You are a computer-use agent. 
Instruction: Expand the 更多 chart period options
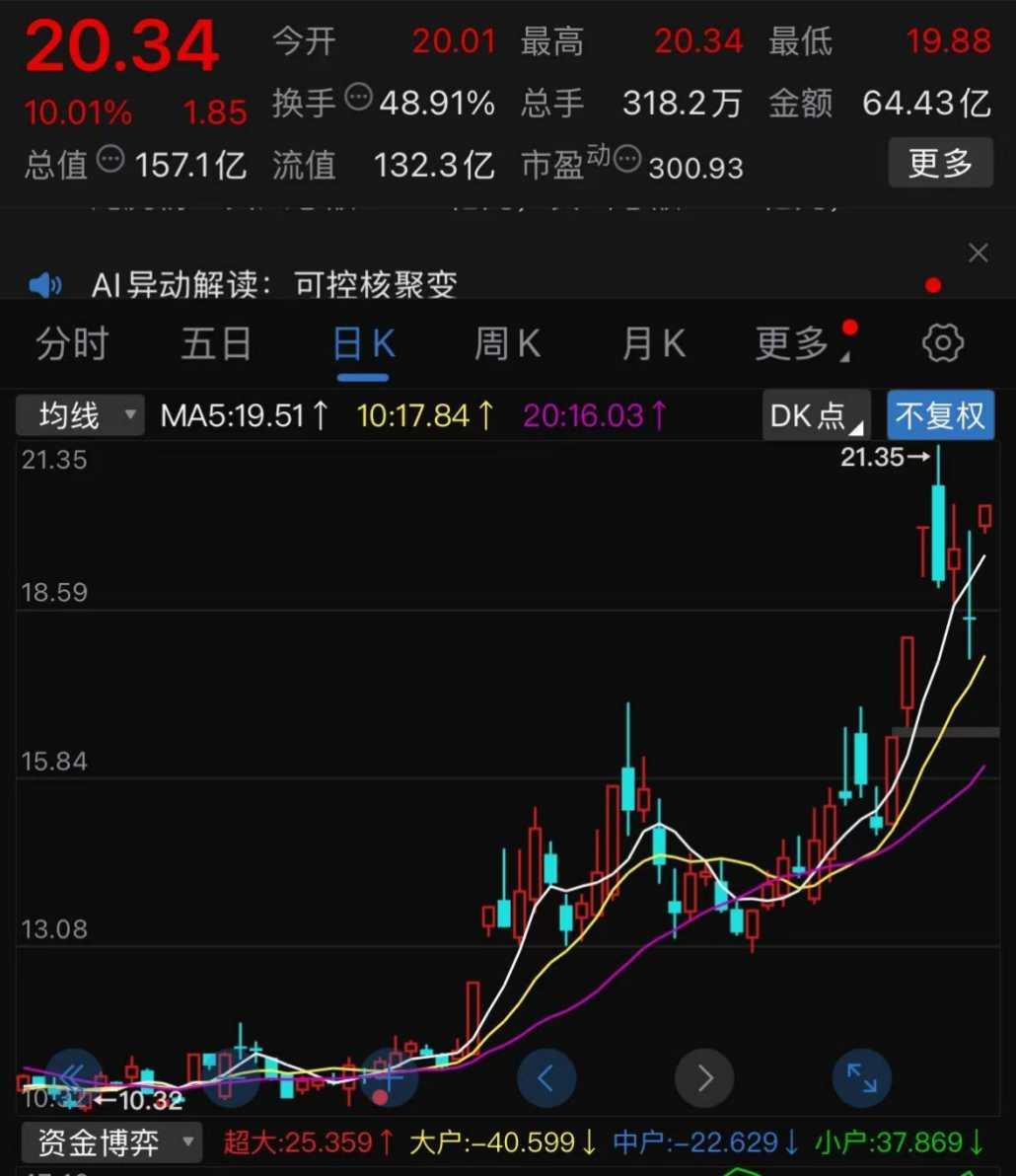tap(795, 344)
